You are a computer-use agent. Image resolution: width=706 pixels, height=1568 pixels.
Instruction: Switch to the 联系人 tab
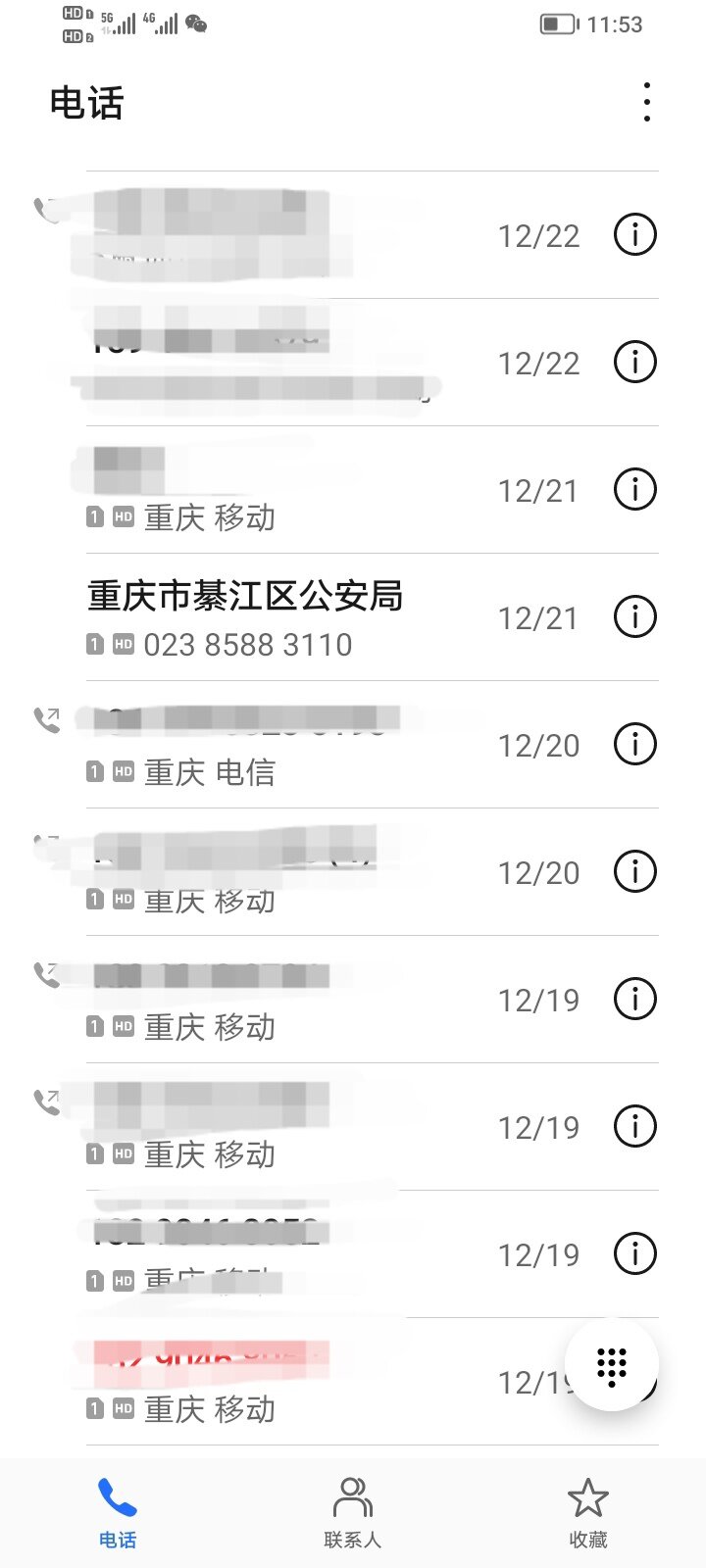352,1512
